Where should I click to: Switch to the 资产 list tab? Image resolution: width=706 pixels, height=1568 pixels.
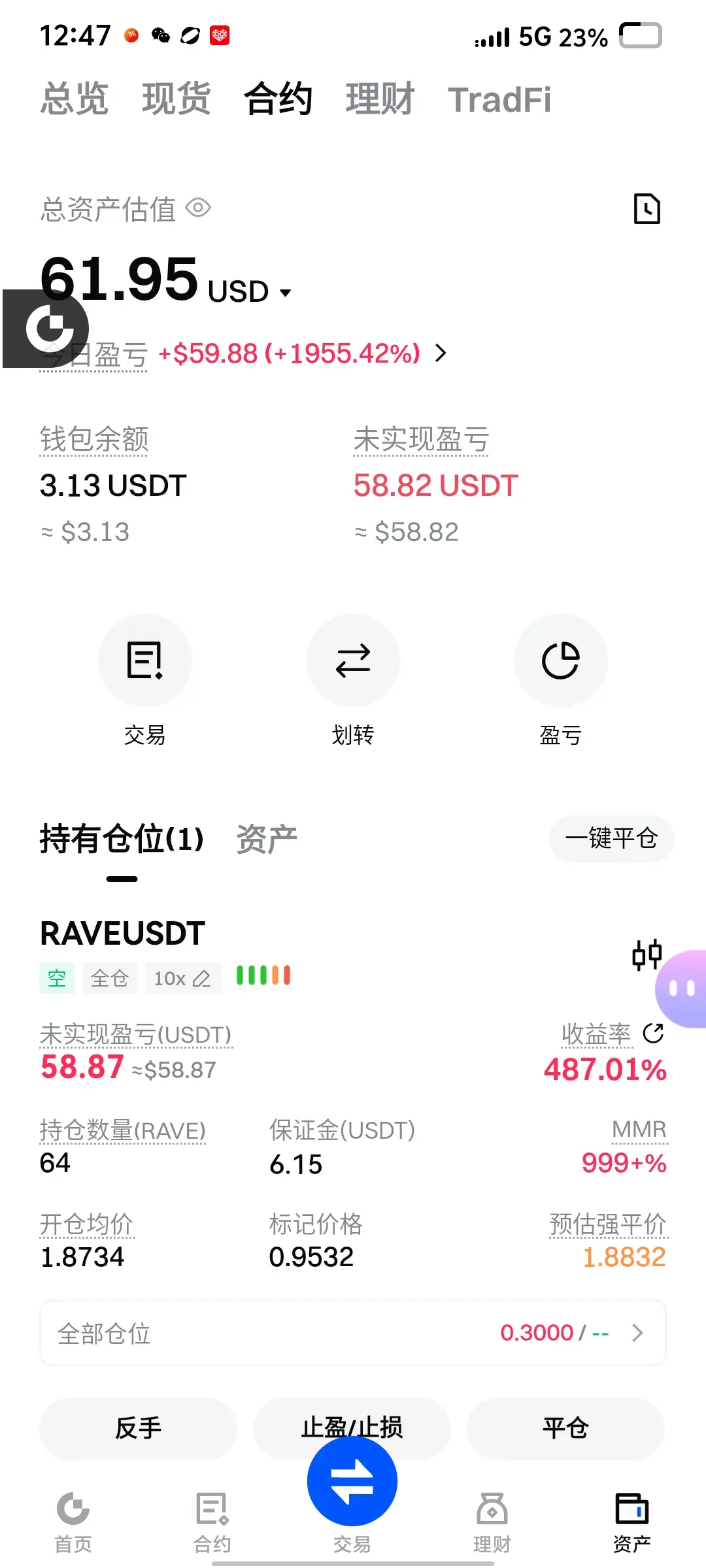[x=266, y=839]
